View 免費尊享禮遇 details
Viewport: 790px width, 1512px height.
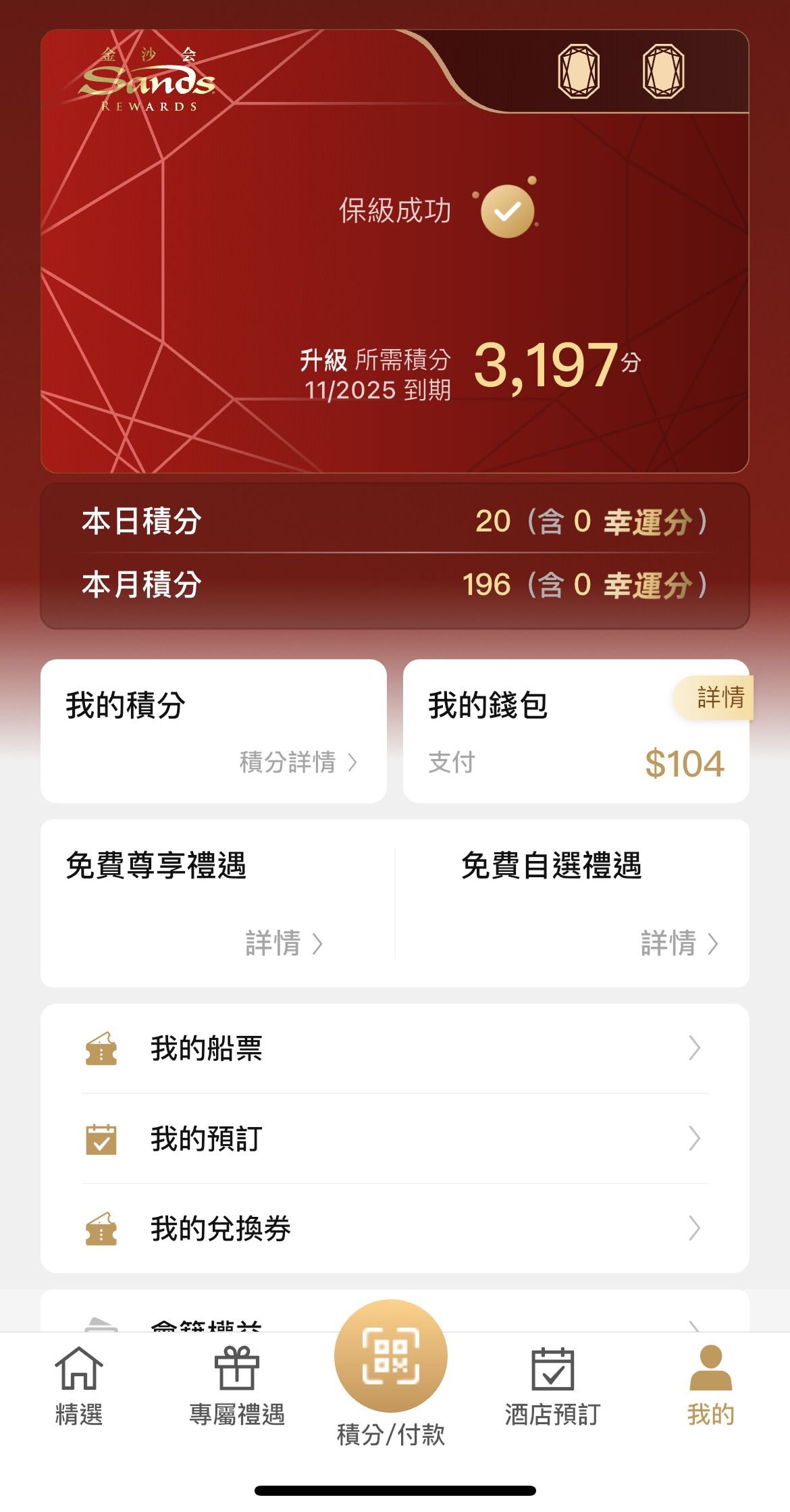point(284,943)
